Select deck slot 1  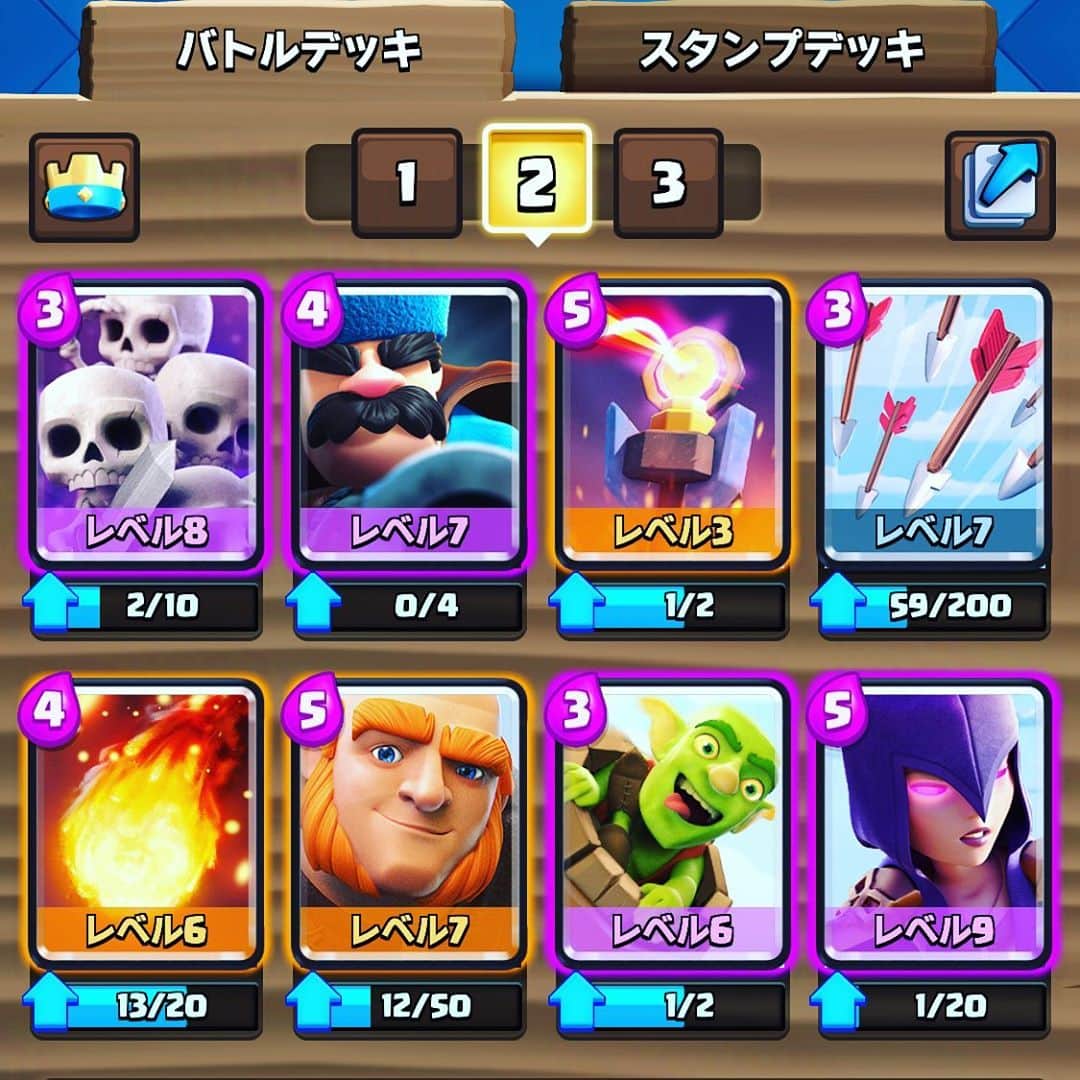pos(406,183)
